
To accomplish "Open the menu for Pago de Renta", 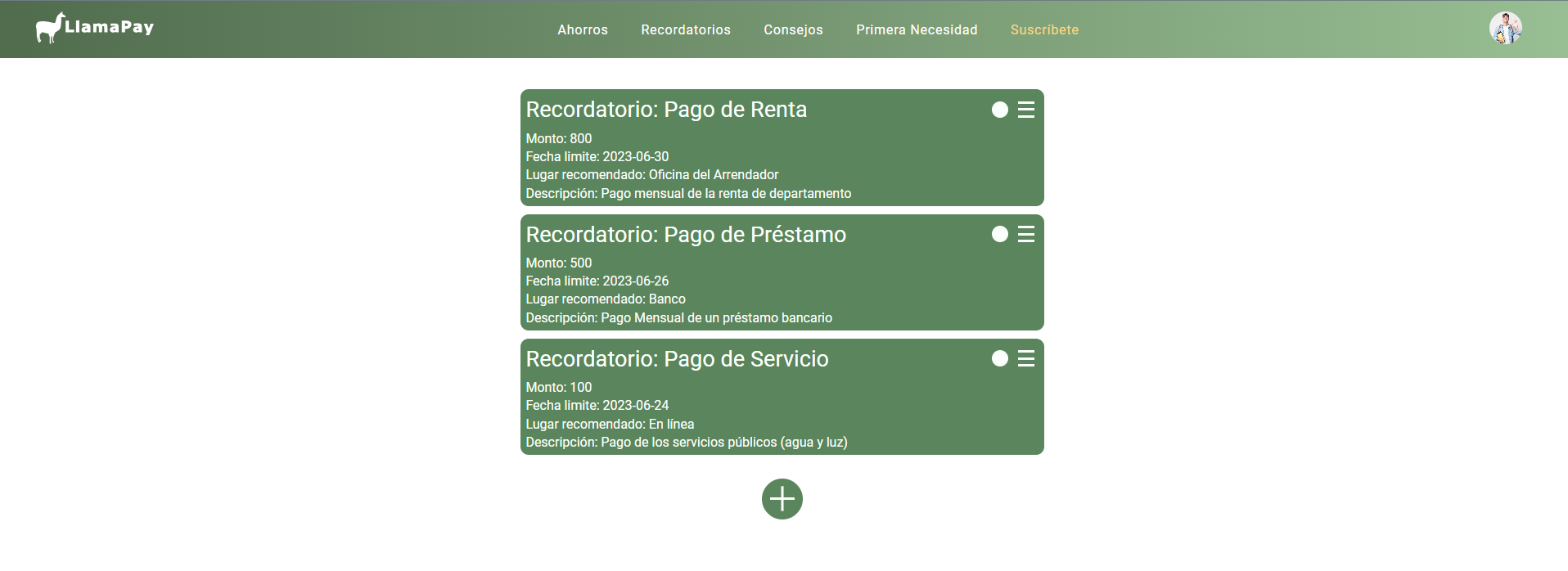I will tap(1026, 110).
